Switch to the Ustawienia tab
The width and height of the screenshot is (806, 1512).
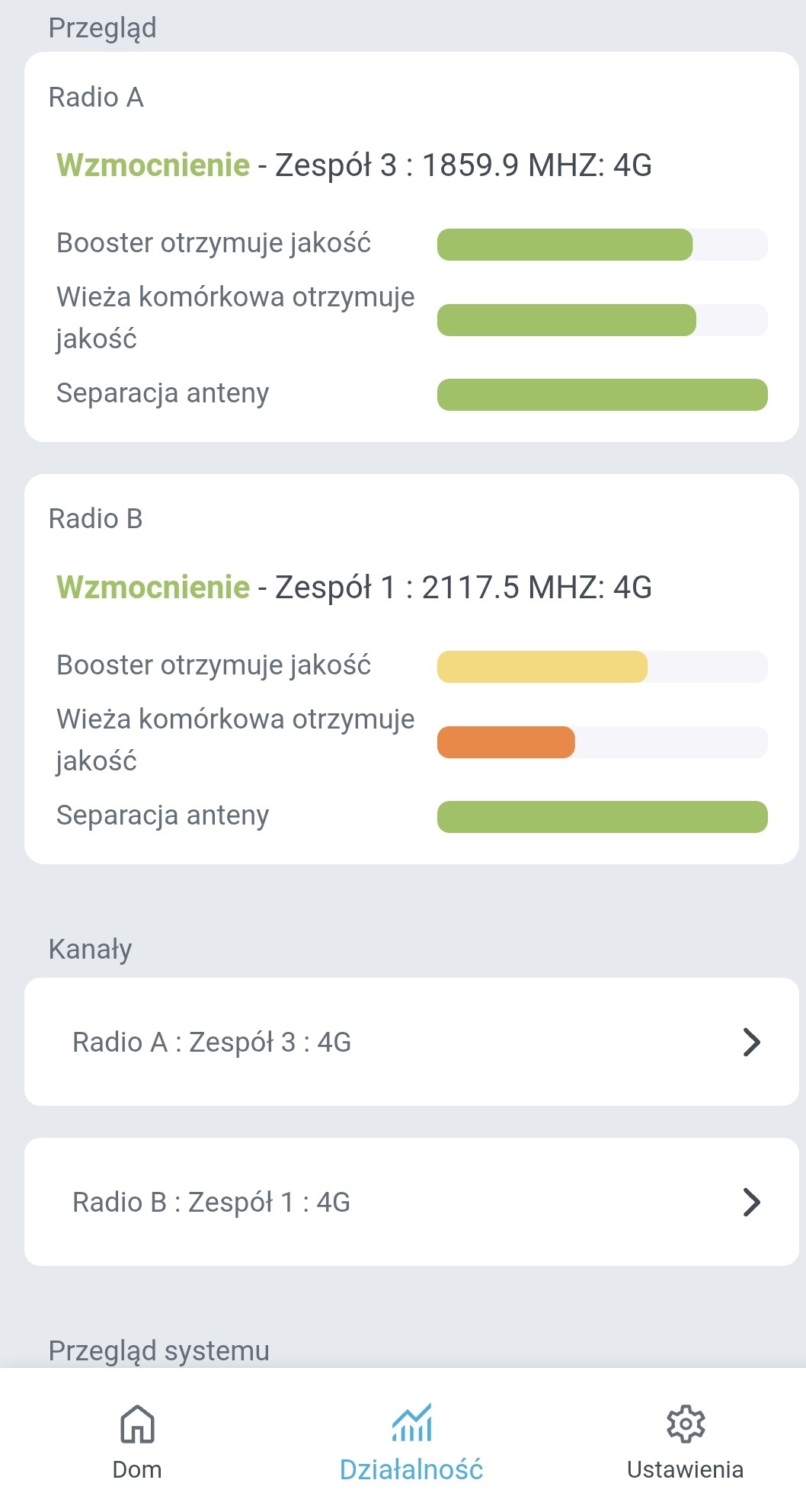(x=685, y=1440)
